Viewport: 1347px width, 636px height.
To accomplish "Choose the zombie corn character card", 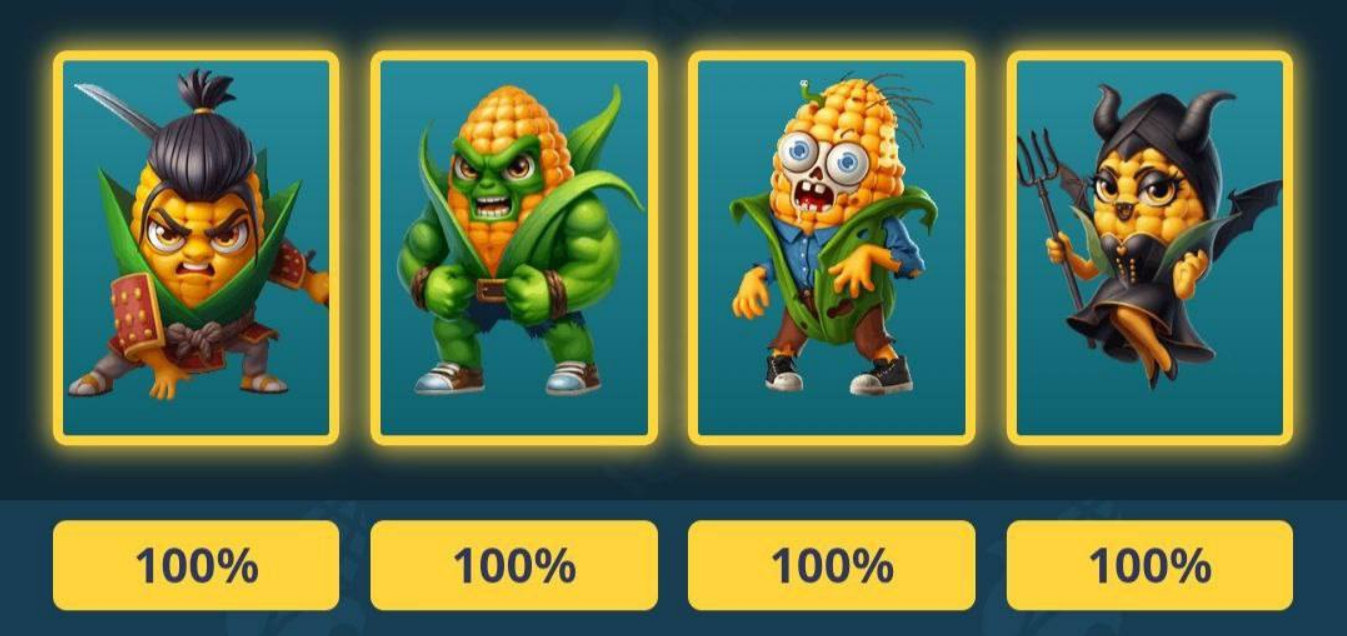I will [x=831, y=247].
